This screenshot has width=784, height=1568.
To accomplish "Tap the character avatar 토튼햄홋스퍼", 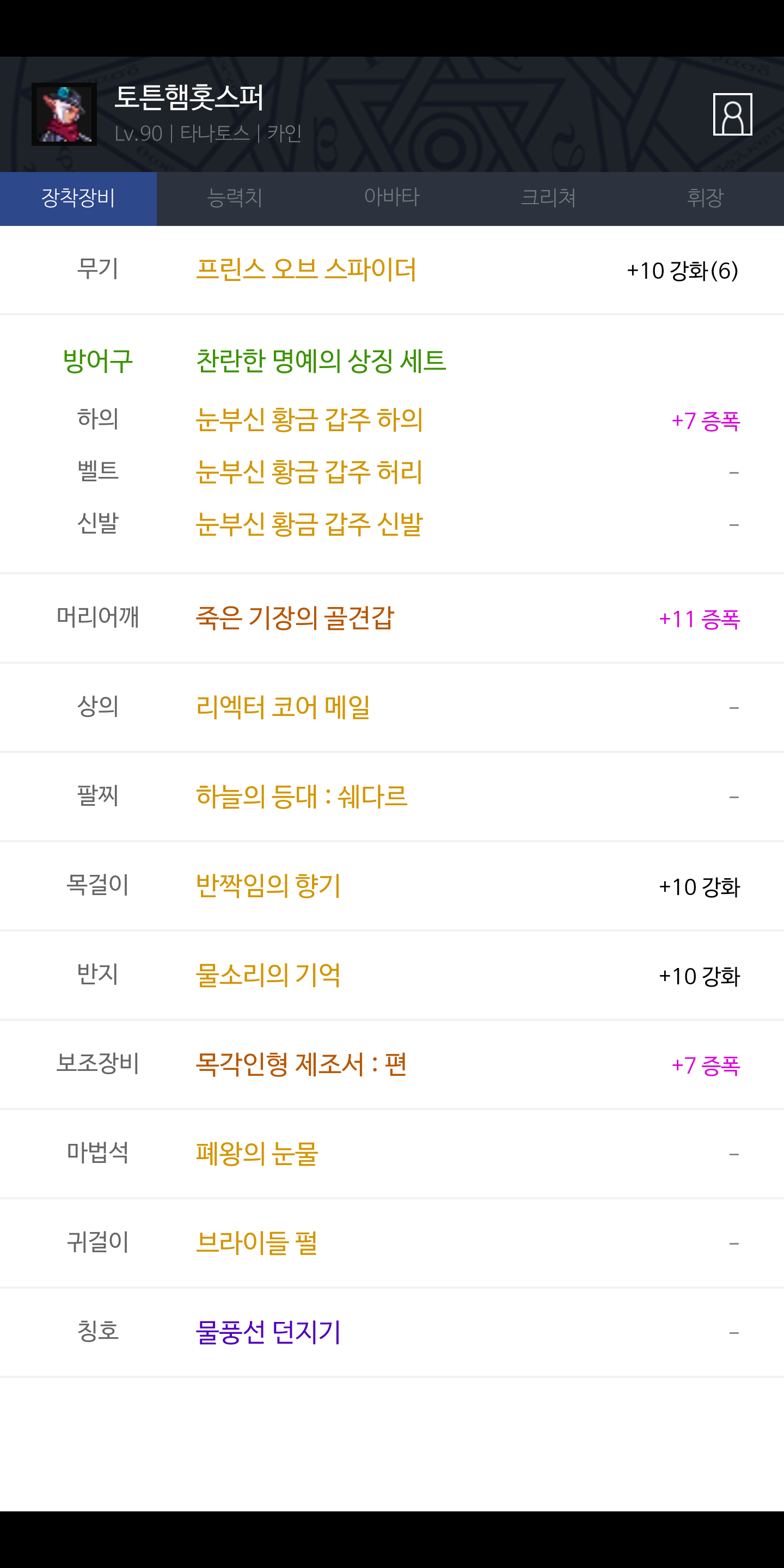I will pyautogui.click(x=64, y=114).
